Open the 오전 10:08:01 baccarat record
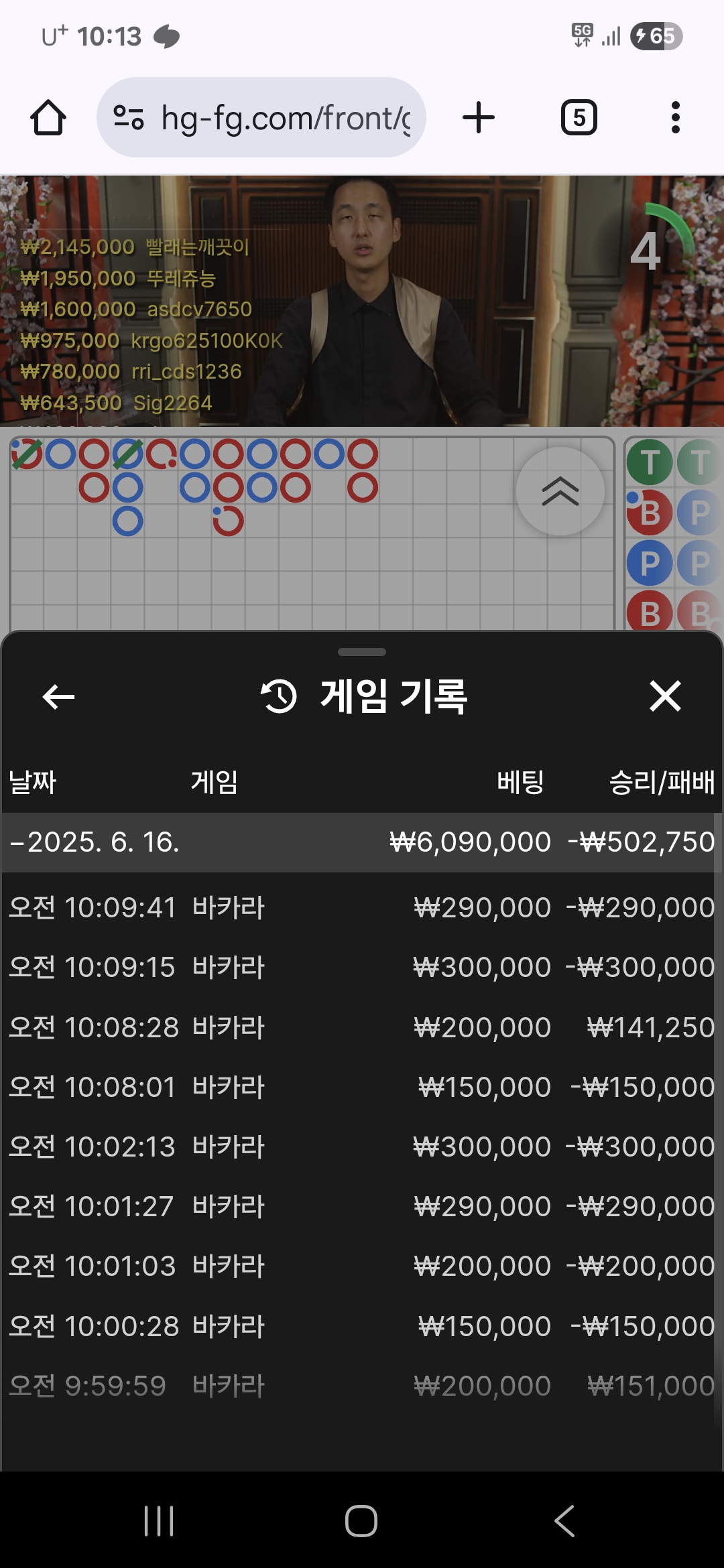 [359, 1087]
